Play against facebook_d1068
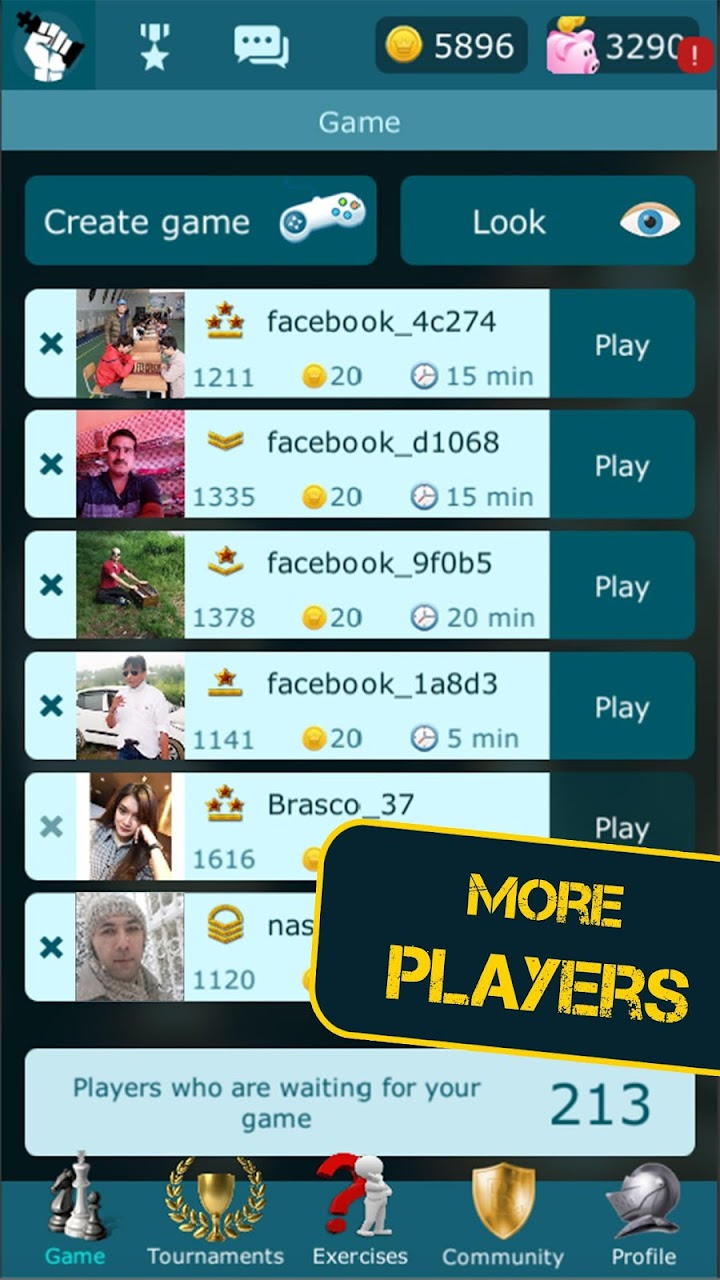 coord(621,466)
